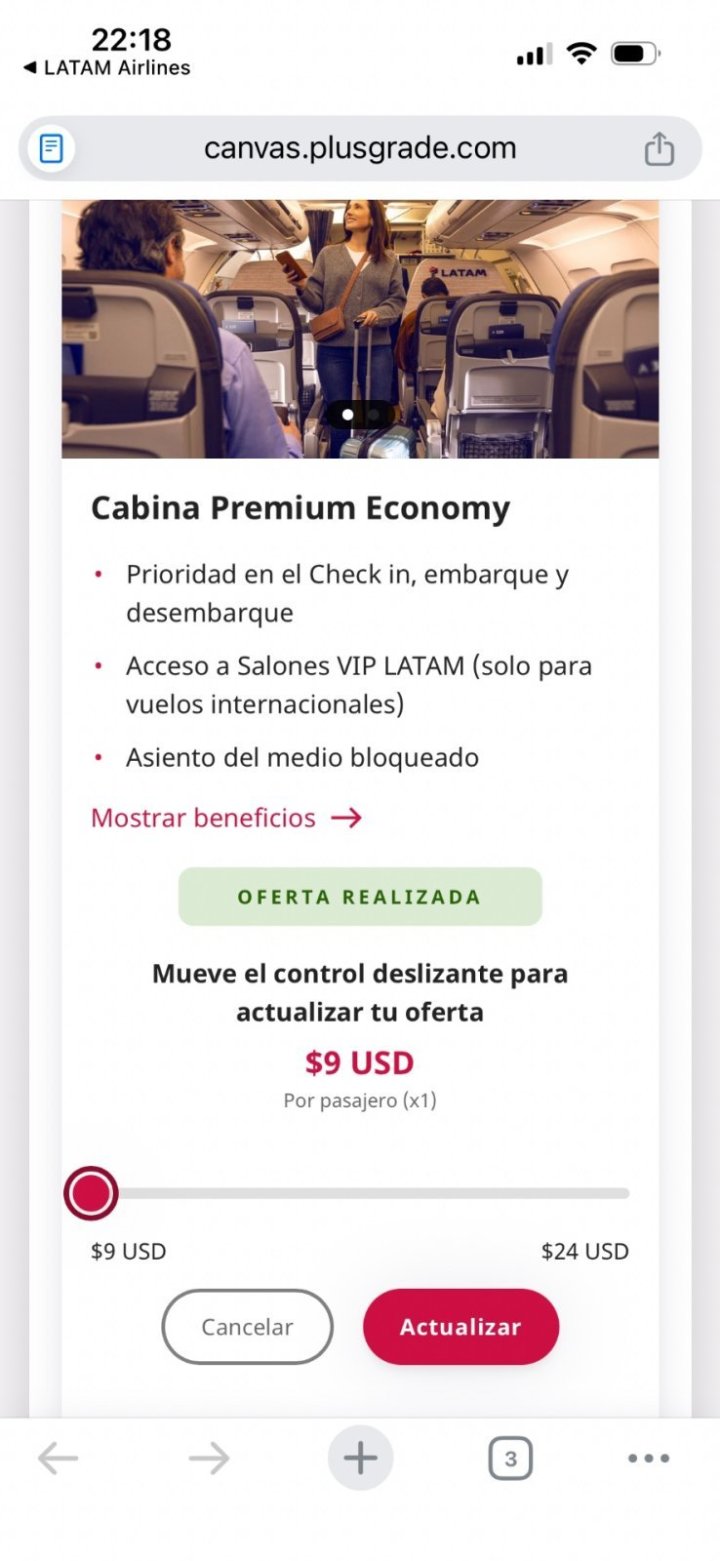Screen dimensions: 720x1561
Task: Tap the Cancelar button
Action: tap(247, 1327)
